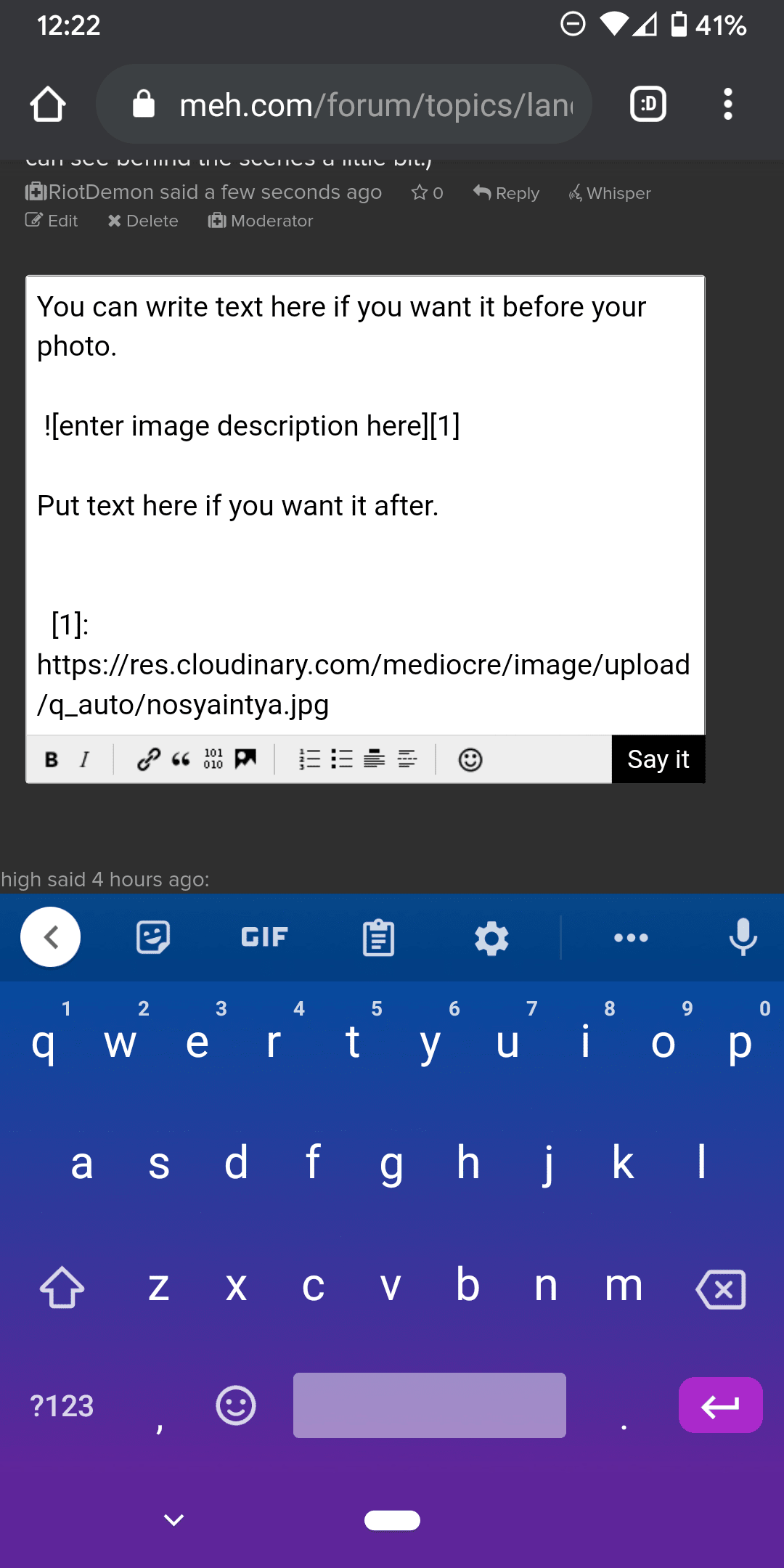
Task: Post the comment with Say it
Action: [658, 759]
